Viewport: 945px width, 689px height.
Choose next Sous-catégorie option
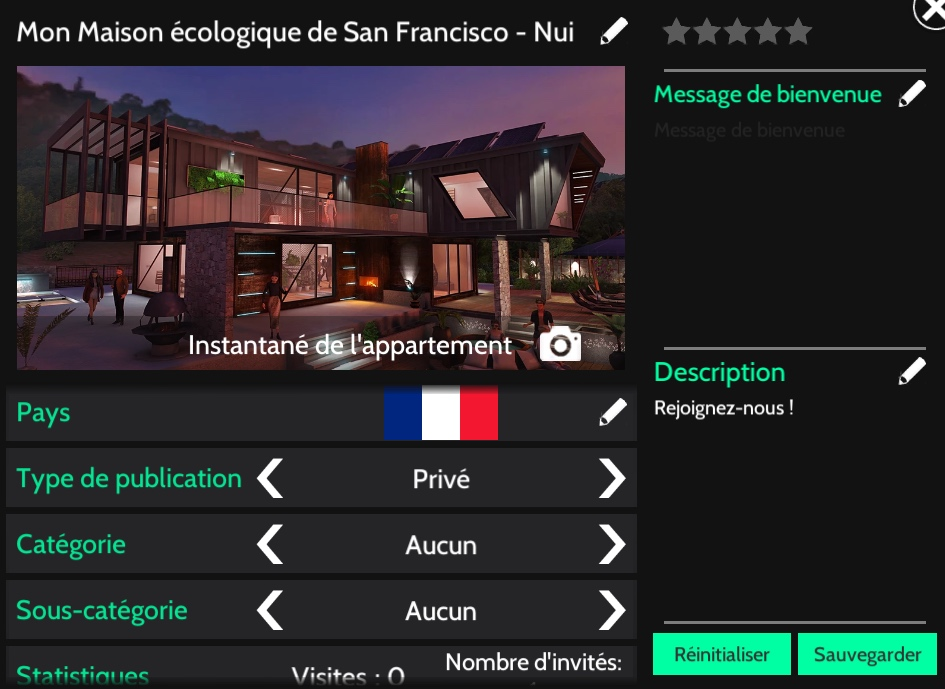point(611,611)
